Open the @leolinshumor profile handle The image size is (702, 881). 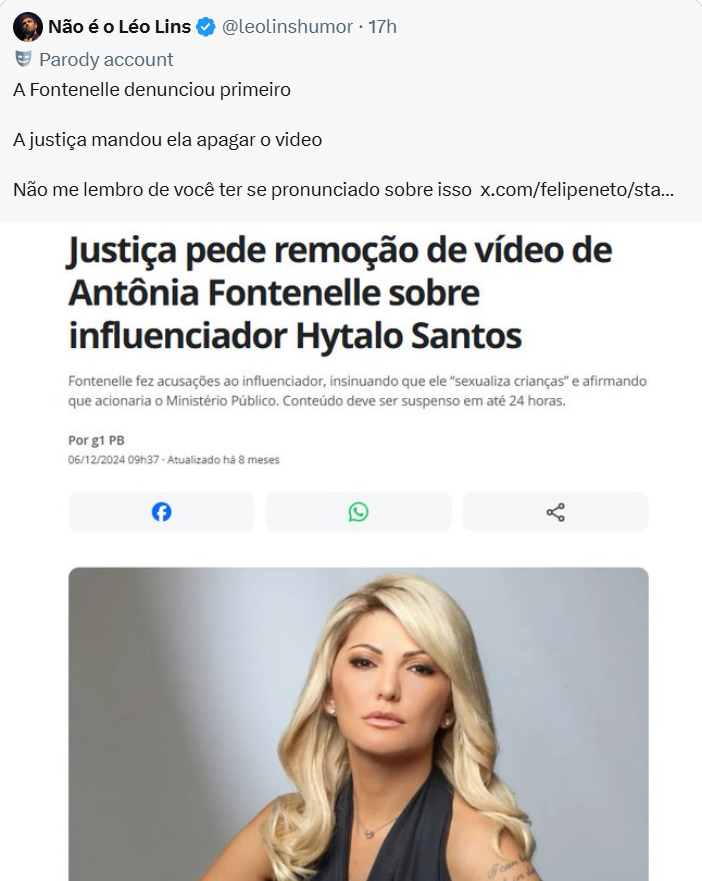click(287, 27)
